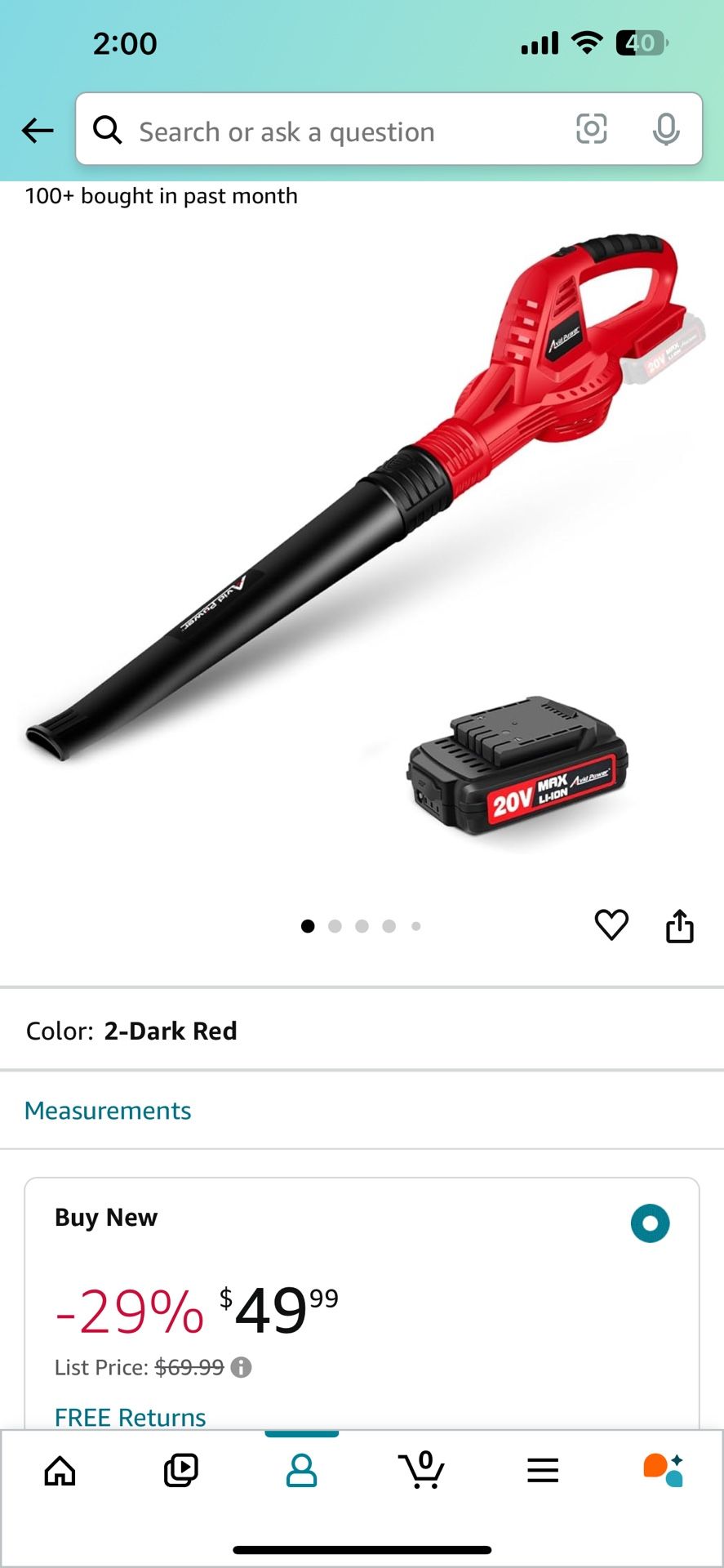This screenshot has height=1568, width=724.
Task: Open visual search with the camera icon
Action: tap(591, 130)
